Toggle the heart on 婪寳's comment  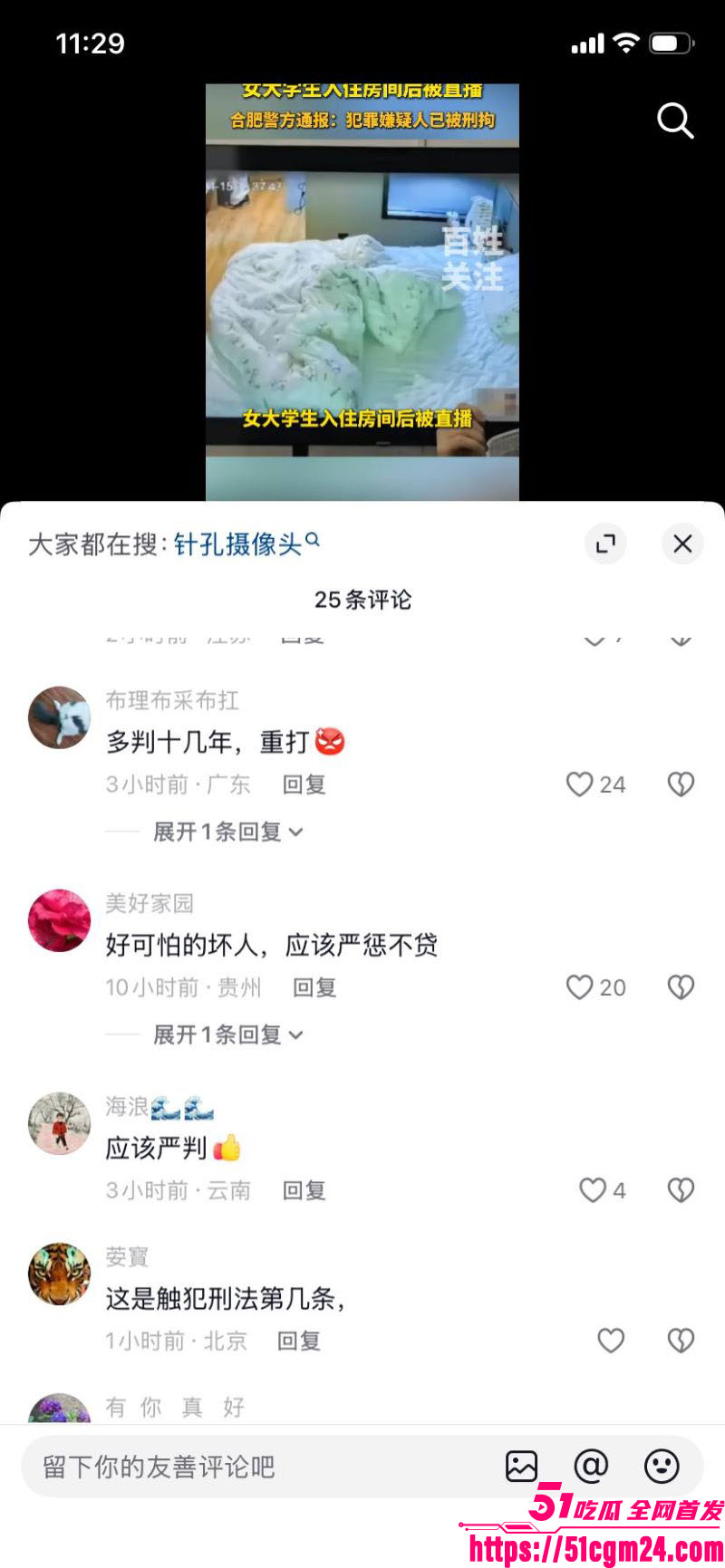point(611,1341)
